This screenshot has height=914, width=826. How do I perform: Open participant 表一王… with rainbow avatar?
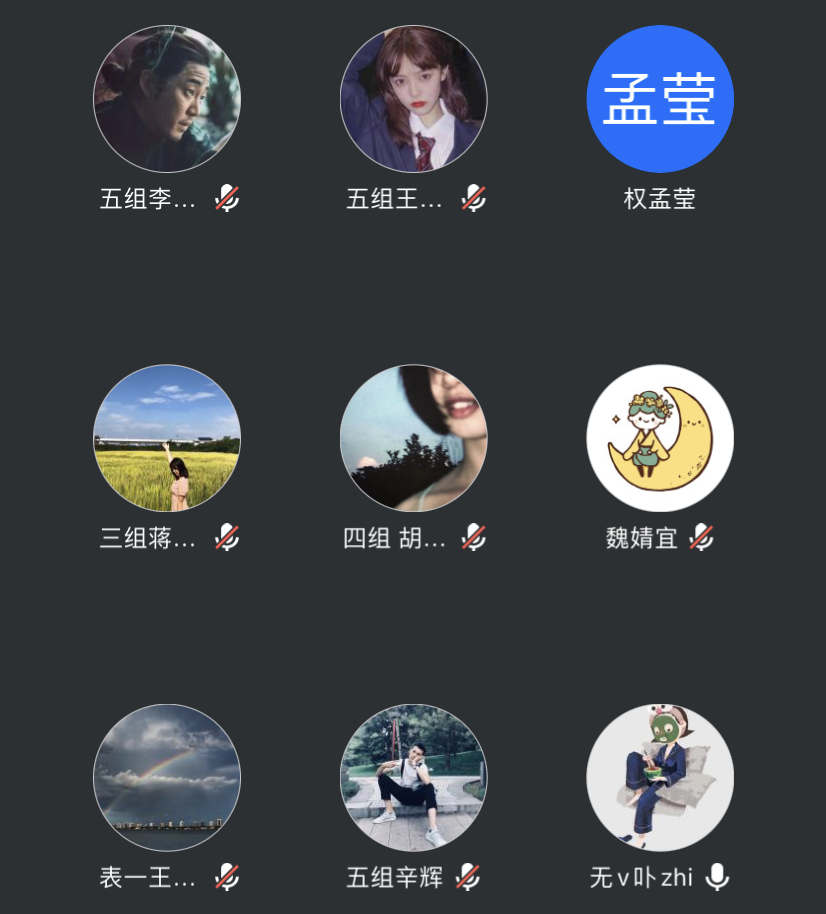coord(167,777)
